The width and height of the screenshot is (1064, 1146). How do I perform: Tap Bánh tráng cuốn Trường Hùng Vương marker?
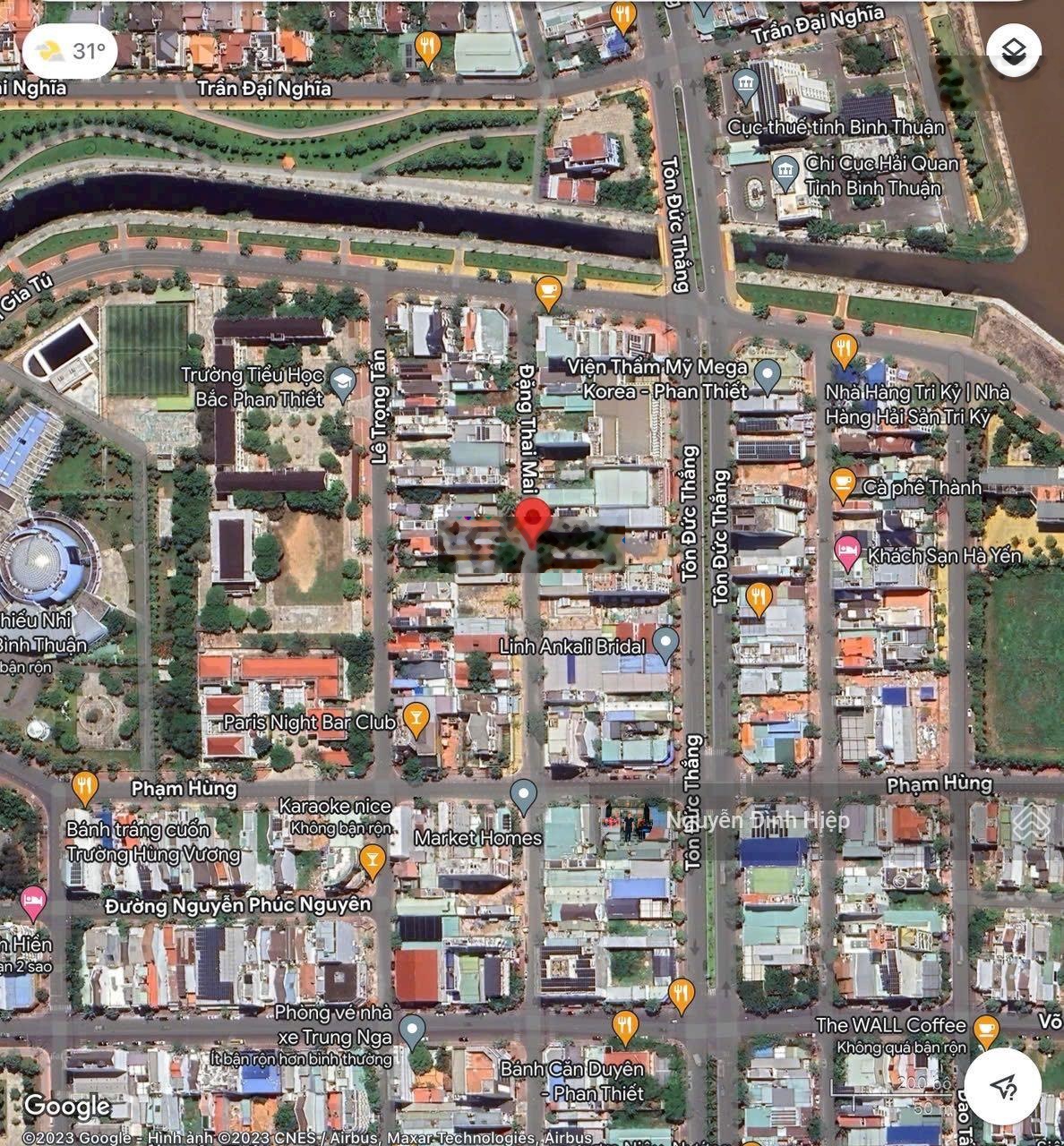click(x=84, y=788)
